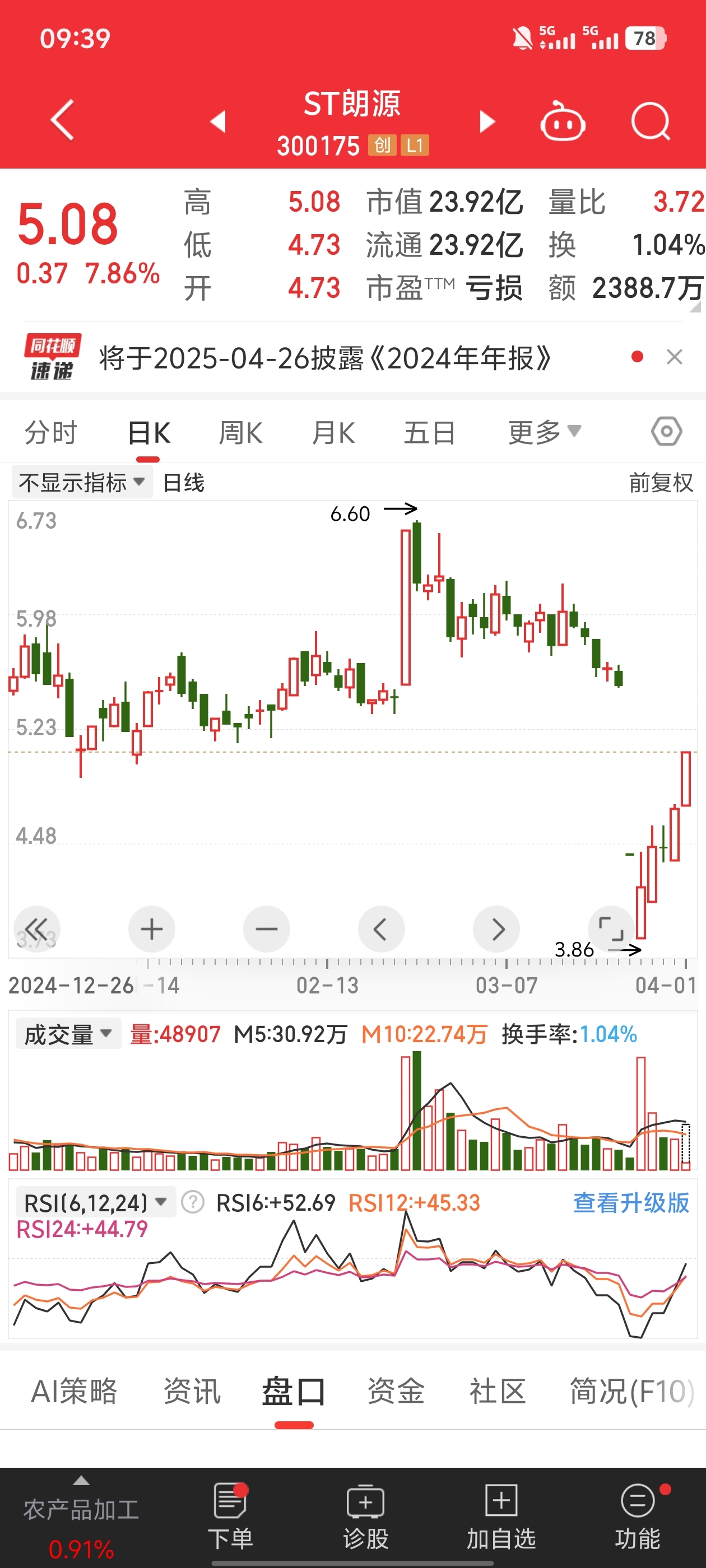The image size is (706, 1568).
Task: Switch to the next stock
Action: pyautogui.click(x=487, y=121)
